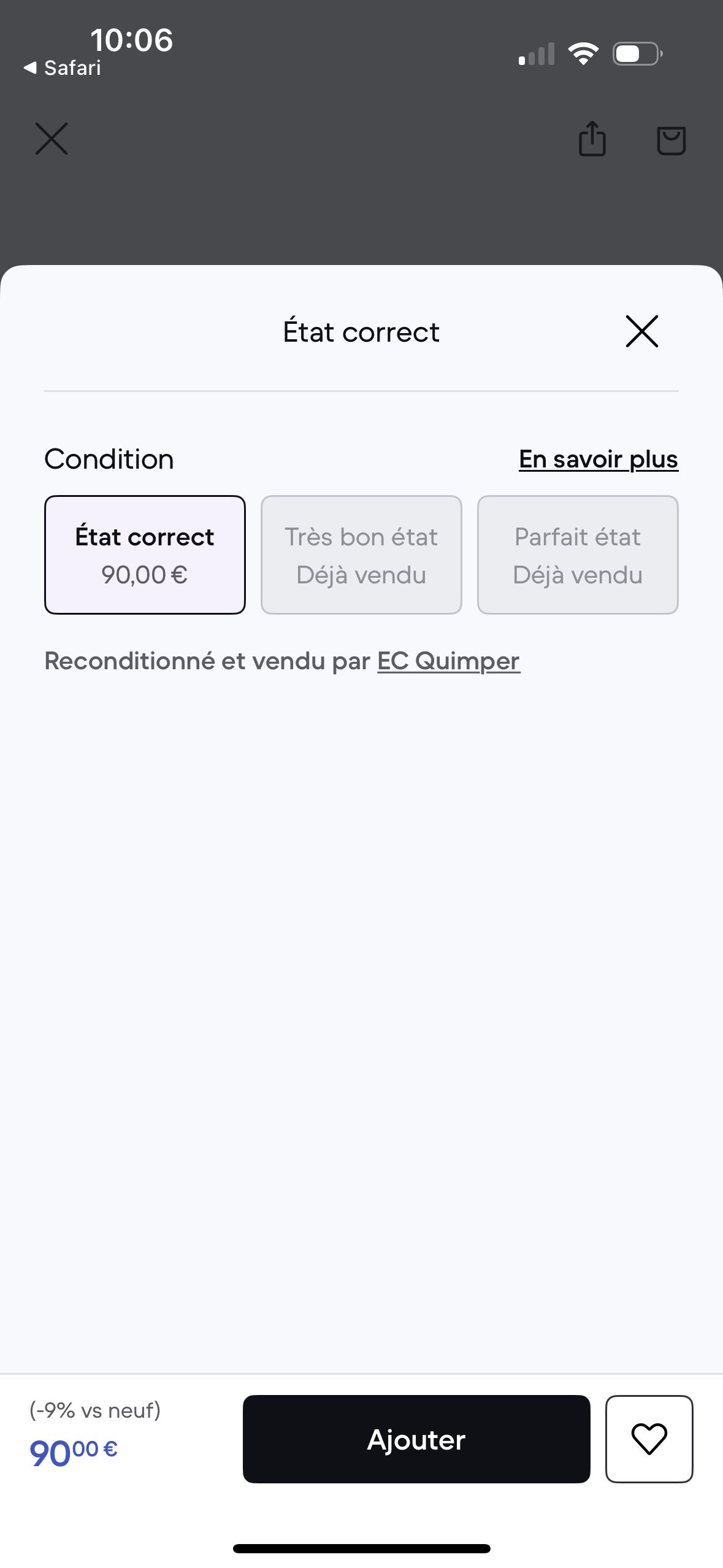
Task: Return to Safari via the back shortcut
Action: point(62,67)
